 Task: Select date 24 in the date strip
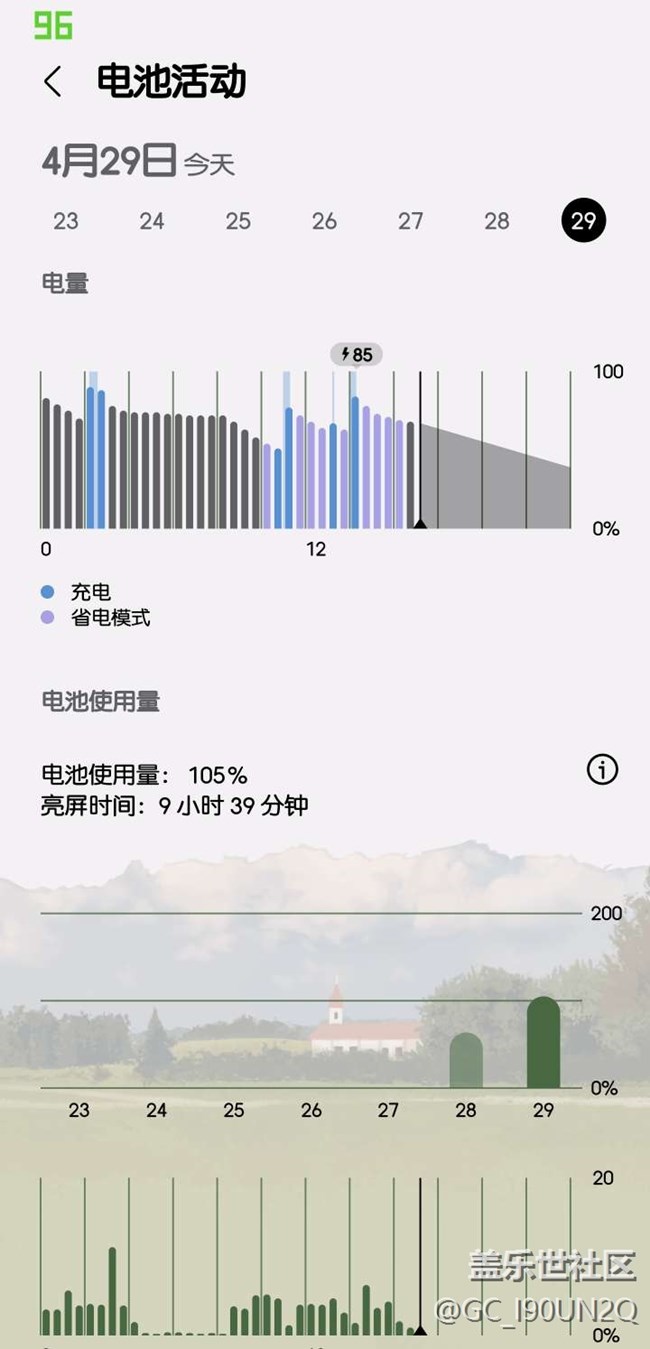coord(152,221)
